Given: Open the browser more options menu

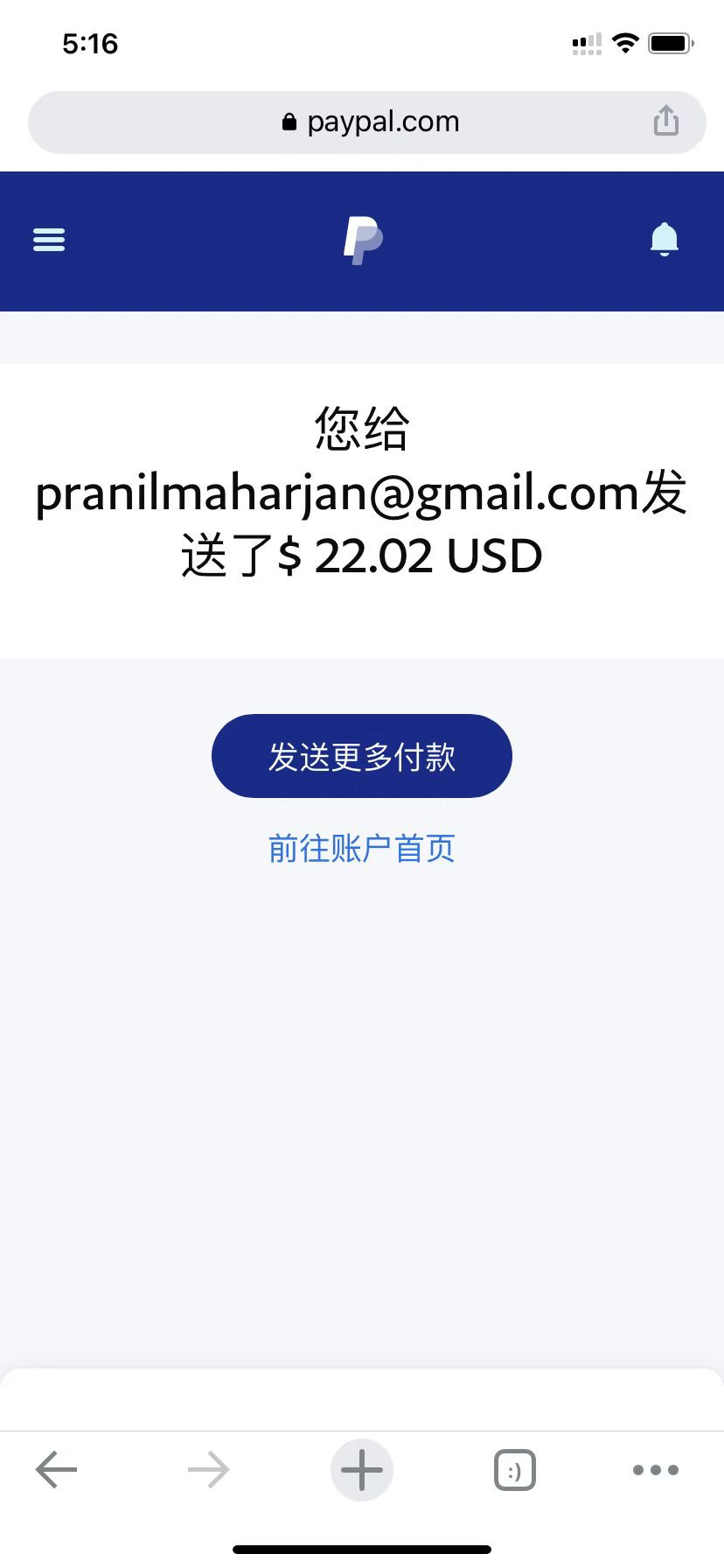Looking at the screenshot, I should (x=656, y=1470).
